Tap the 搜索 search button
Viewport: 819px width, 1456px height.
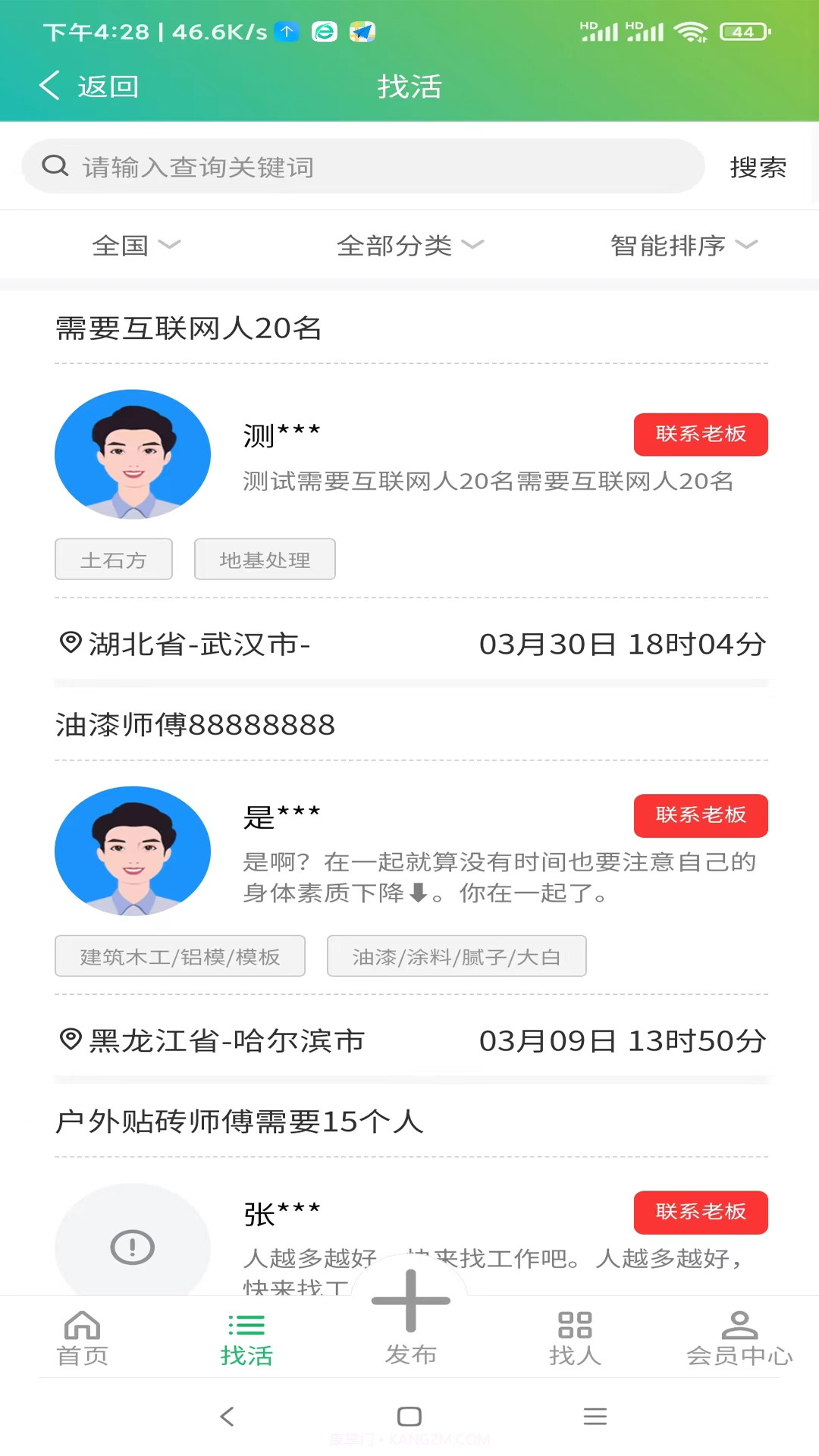click(758, 168)
